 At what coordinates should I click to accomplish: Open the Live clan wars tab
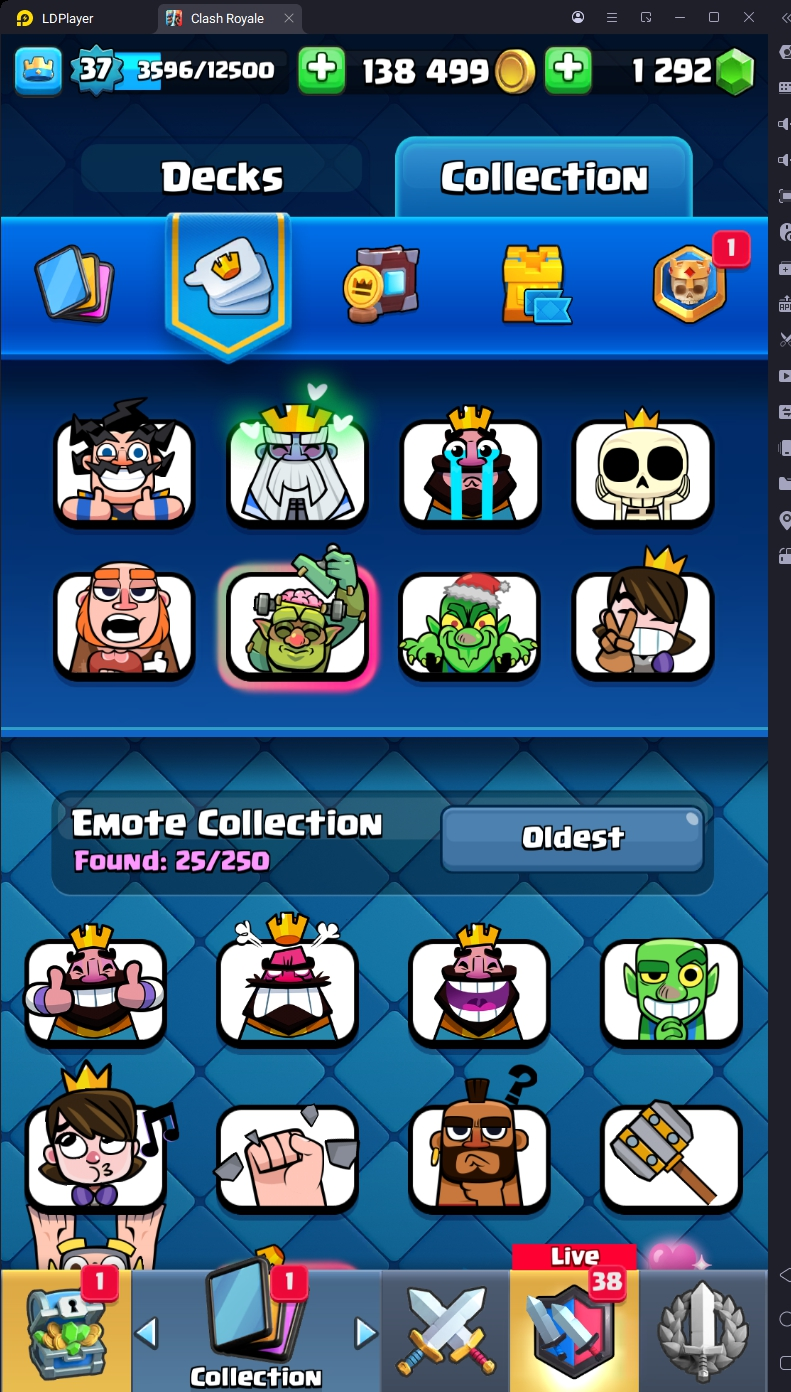point(575,1330)
